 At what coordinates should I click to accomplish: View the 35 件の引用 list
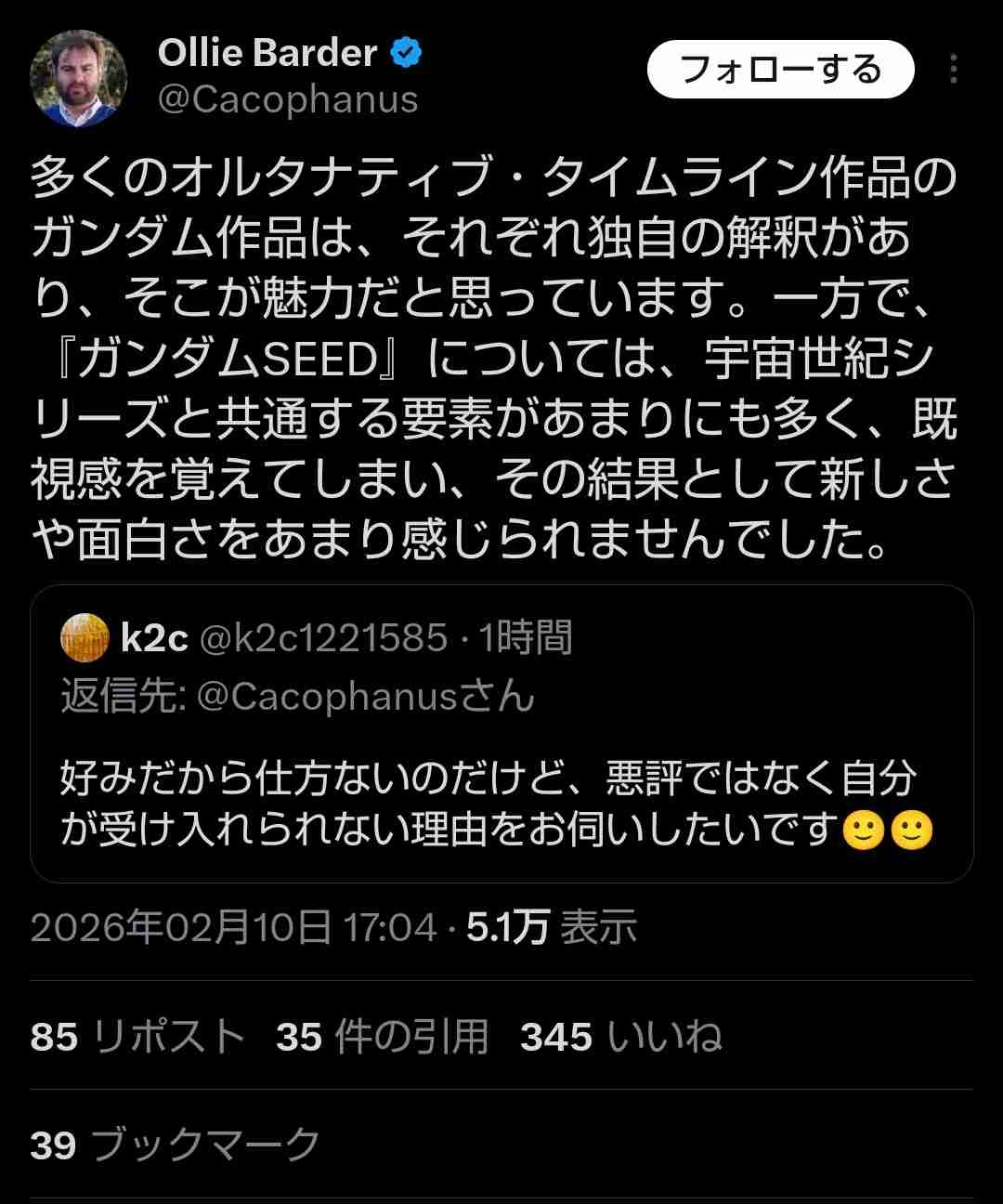(x=382, y=1037)
